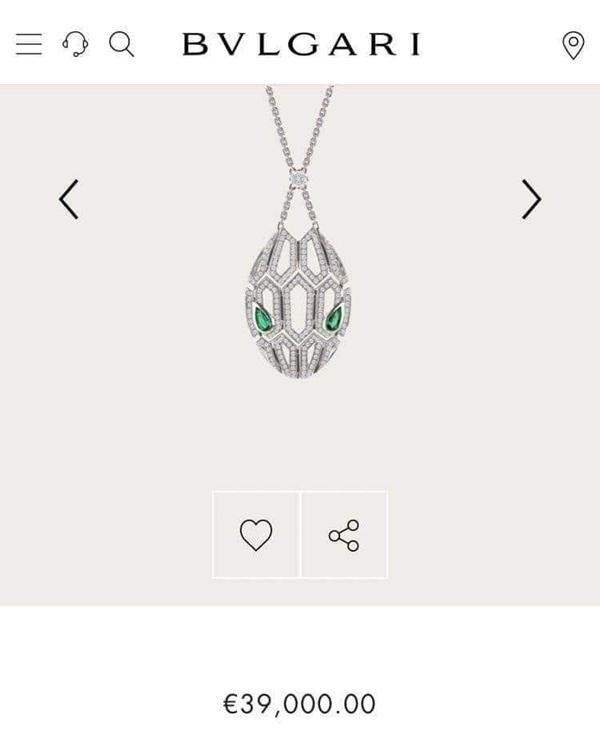Open the store locator pin
600x734 pixels.
point(573,45)
